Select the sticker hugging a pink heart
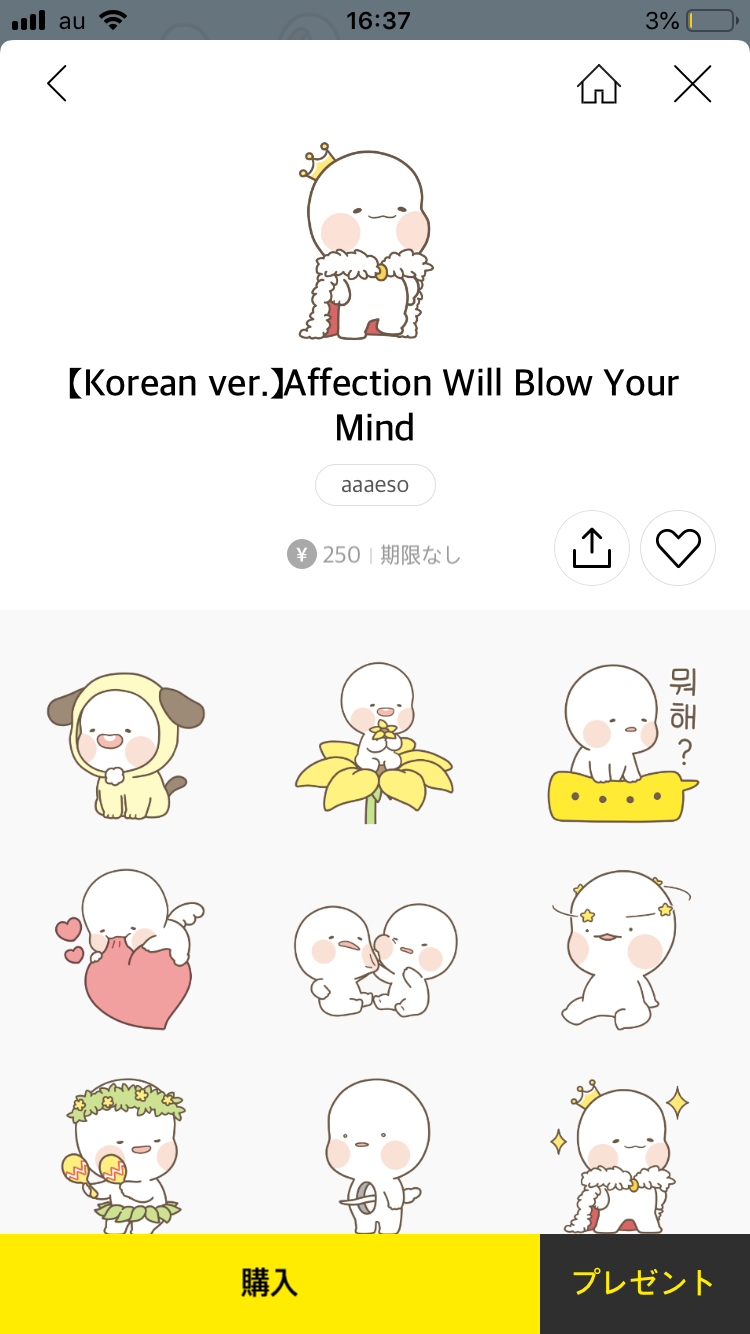 pyautogui.click(x=125, y=950)
